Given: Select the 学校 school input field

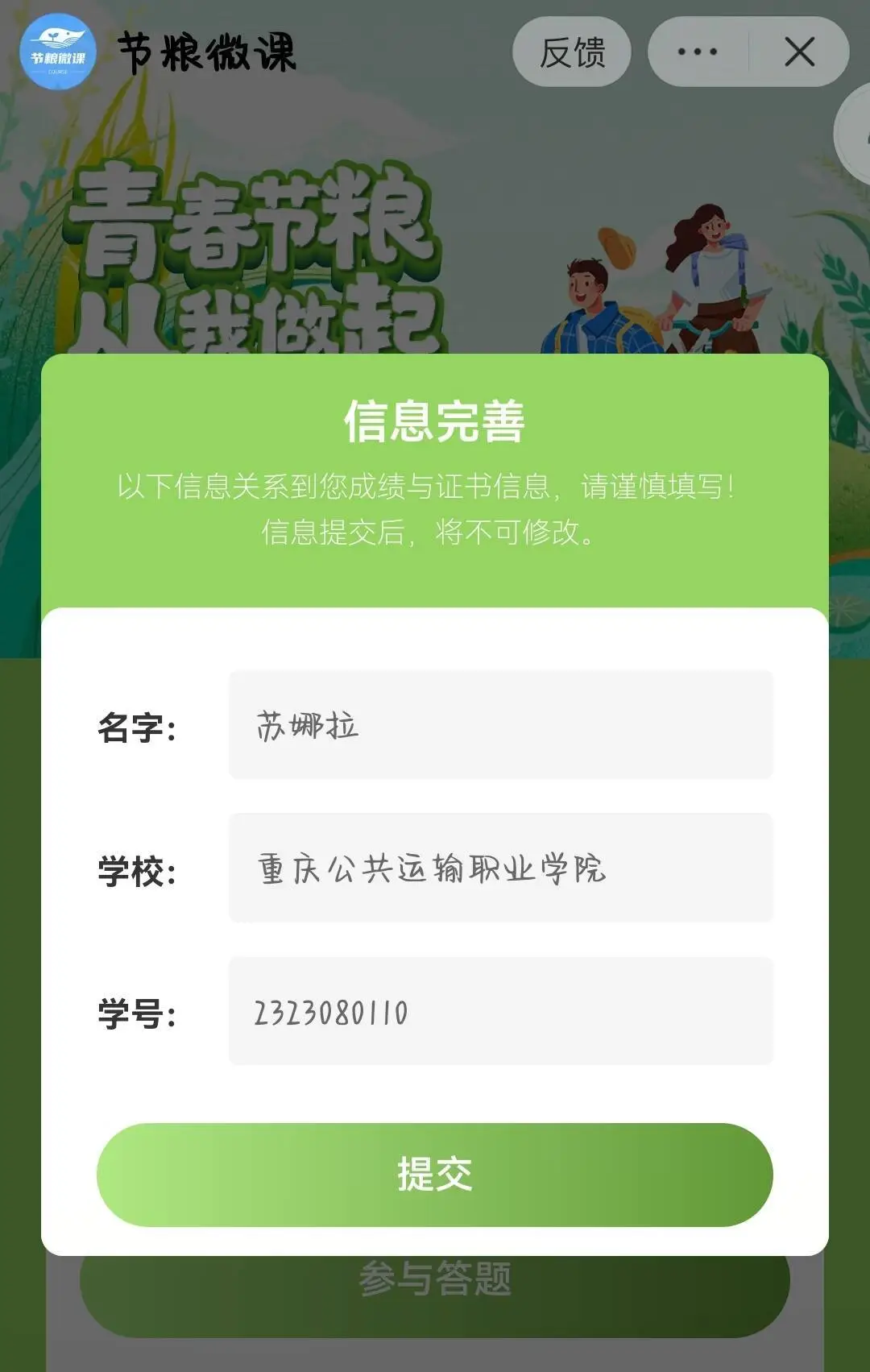Looking at the screenshot, I should [x=500, y=868].
